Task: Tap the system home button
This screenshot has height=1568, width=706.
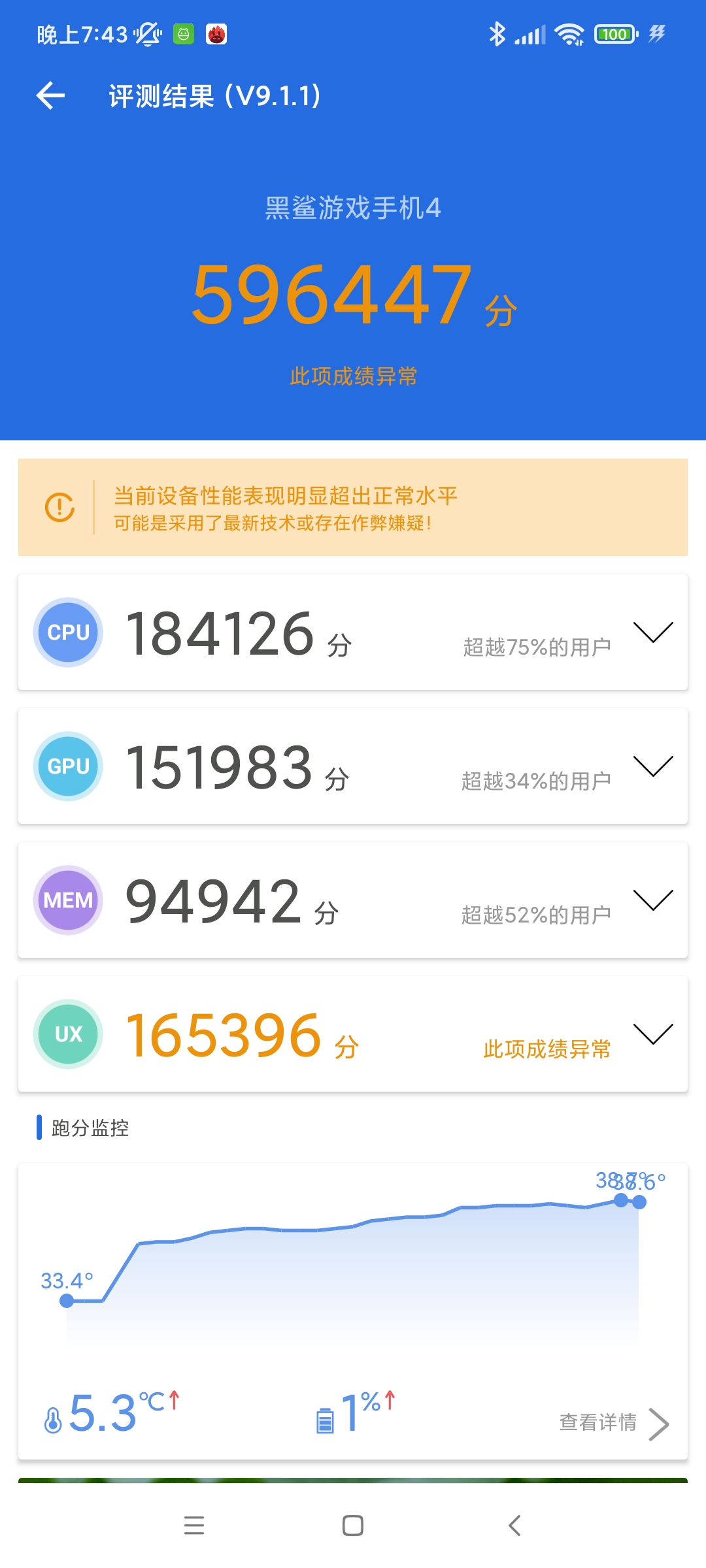Action: tap(353, 1526)
